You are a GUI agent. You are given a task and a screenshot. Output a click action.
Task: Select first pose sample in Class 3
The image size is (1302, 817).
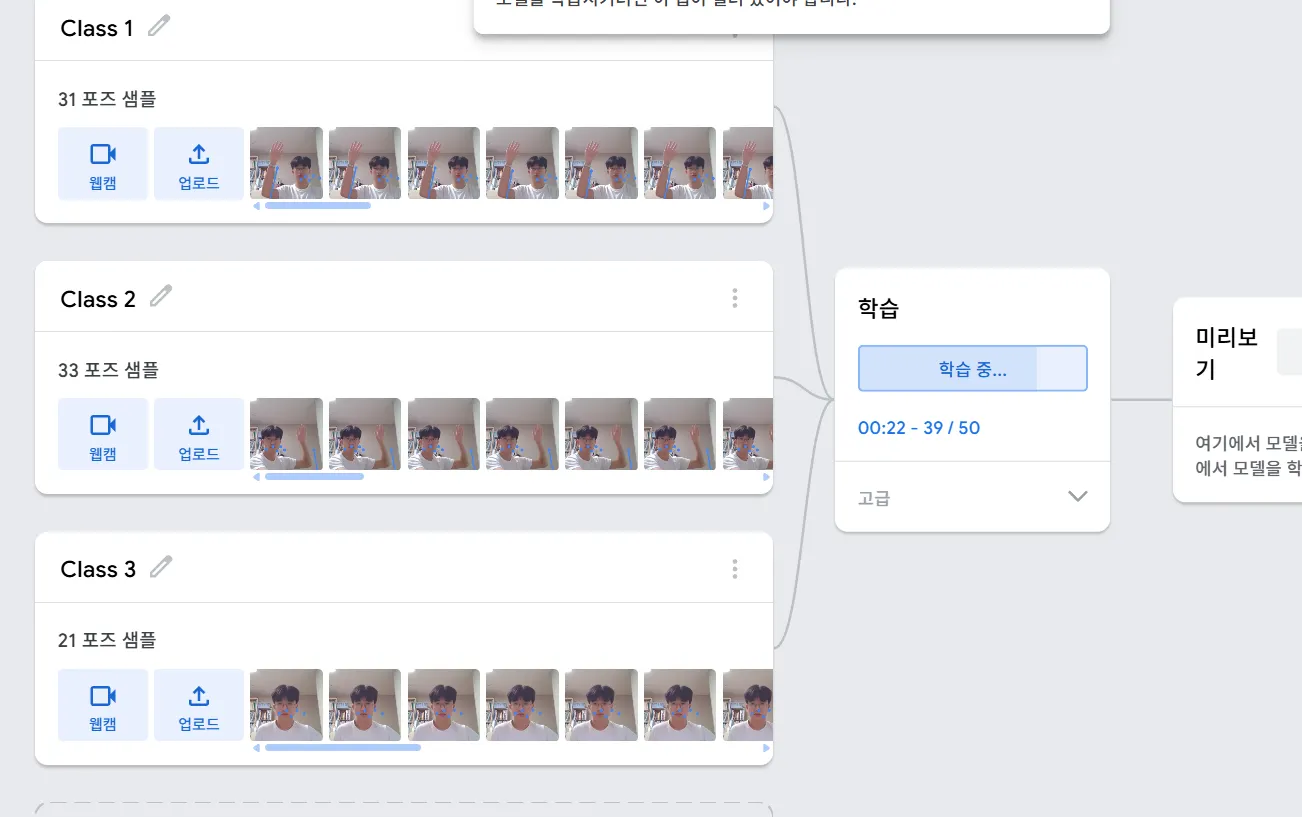[x=286, y=705]
